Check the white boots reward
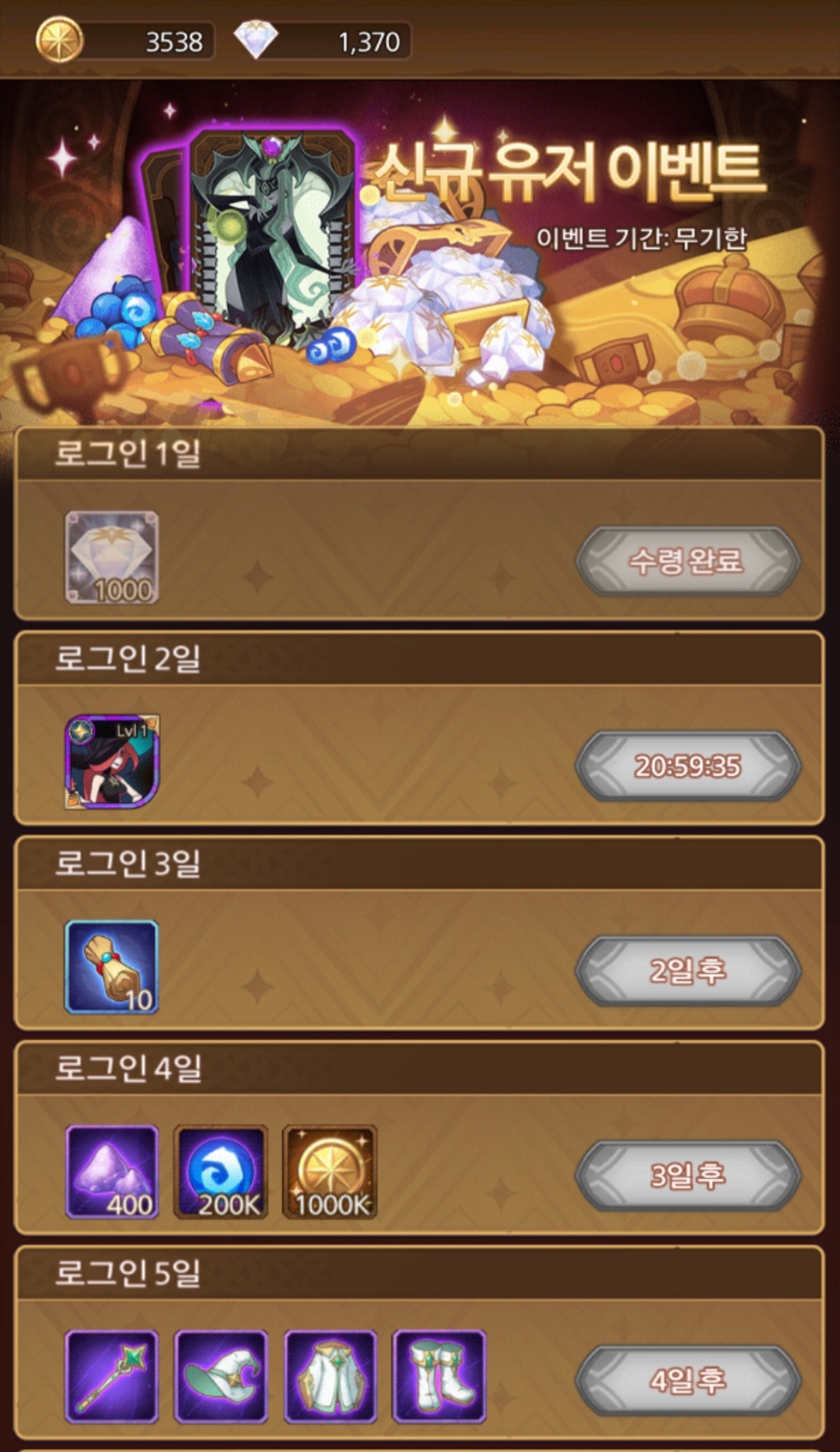The image size is (840, 1452). [x=439, y=1377]
